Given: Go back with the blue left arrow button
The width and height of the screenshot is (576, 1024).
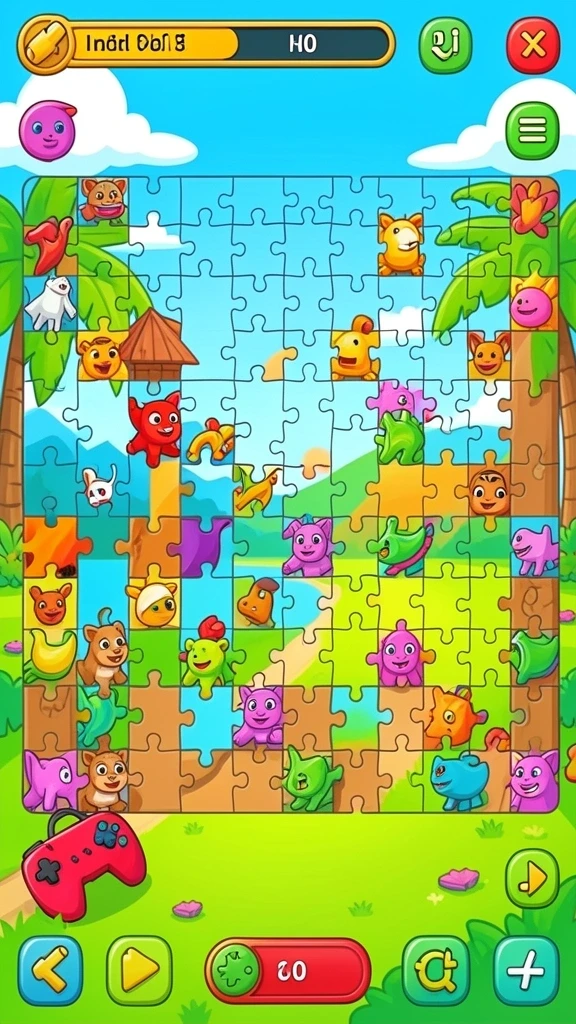Looking at the screenshot, I should [x=50, y=969].
